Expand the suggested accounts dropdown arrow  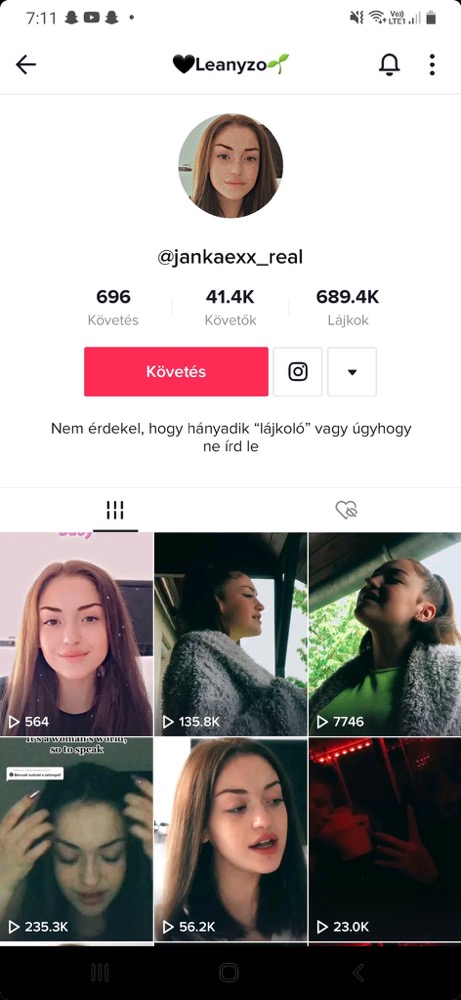click(352, 372)
